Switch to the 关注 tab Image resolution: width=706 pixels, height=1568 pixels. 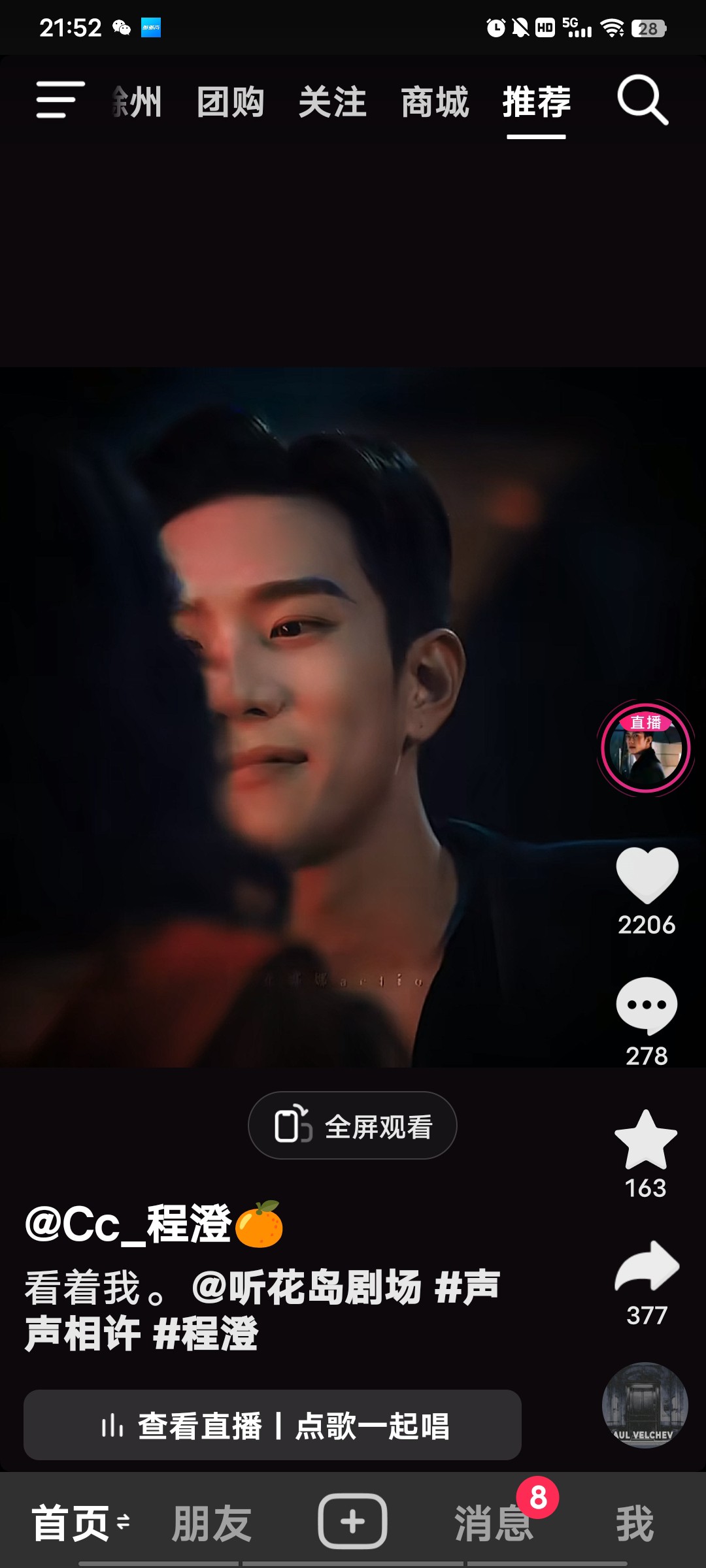[x=332, y=102]
